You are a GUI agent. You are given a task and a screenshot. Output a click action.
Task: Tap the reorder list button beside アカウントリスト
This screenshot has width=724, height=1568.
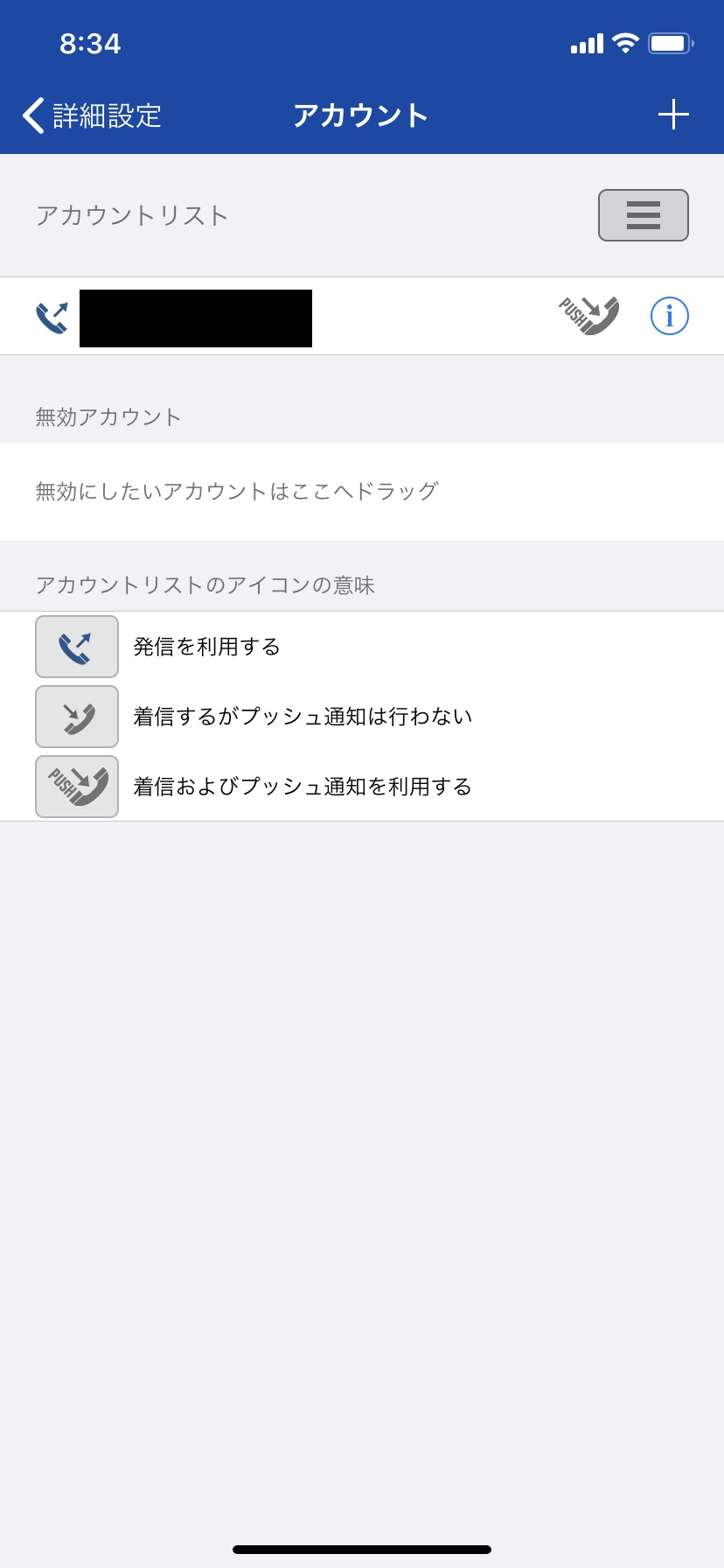click(x=643, y=215)
